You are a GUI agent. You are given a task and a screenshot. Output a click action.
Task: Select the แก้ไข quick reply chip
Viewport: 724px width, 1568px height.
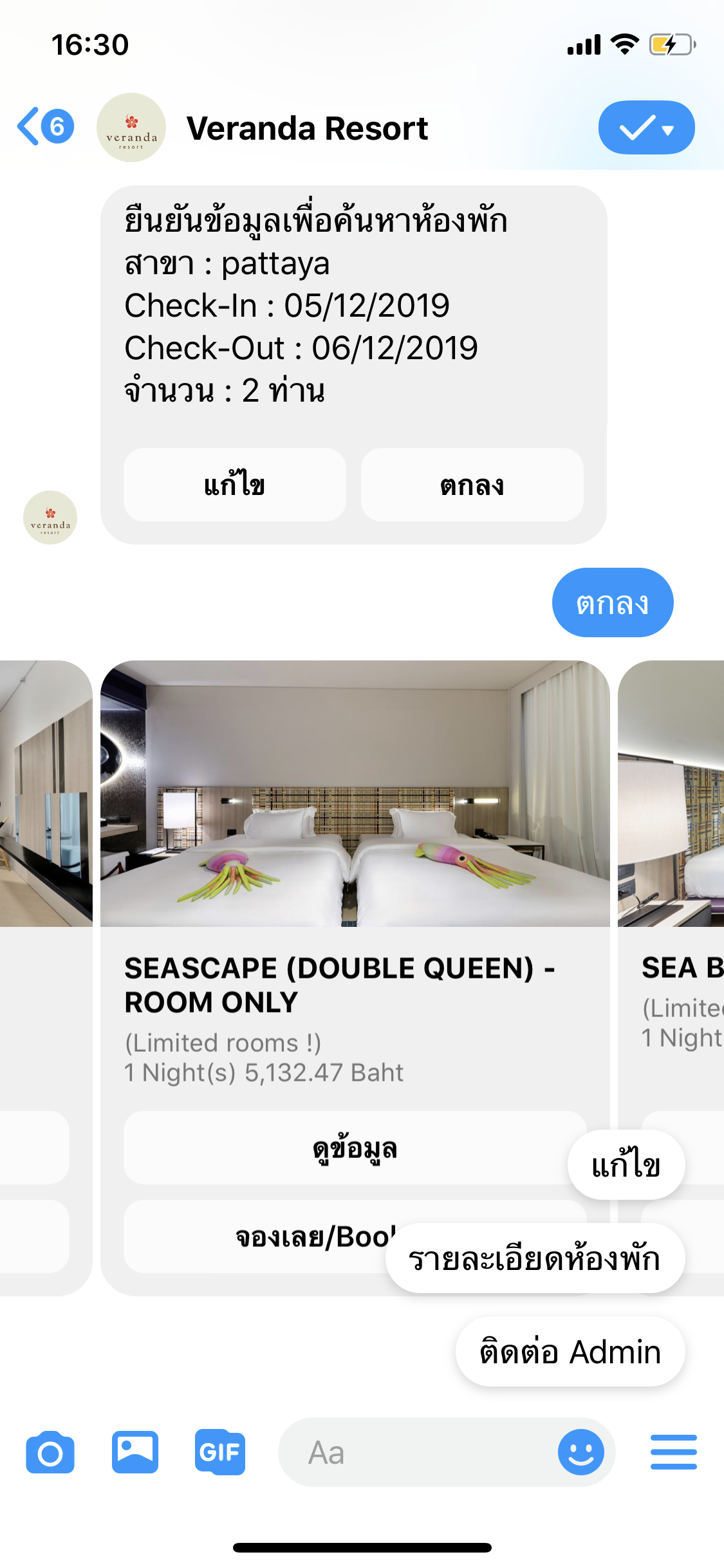626,1165
